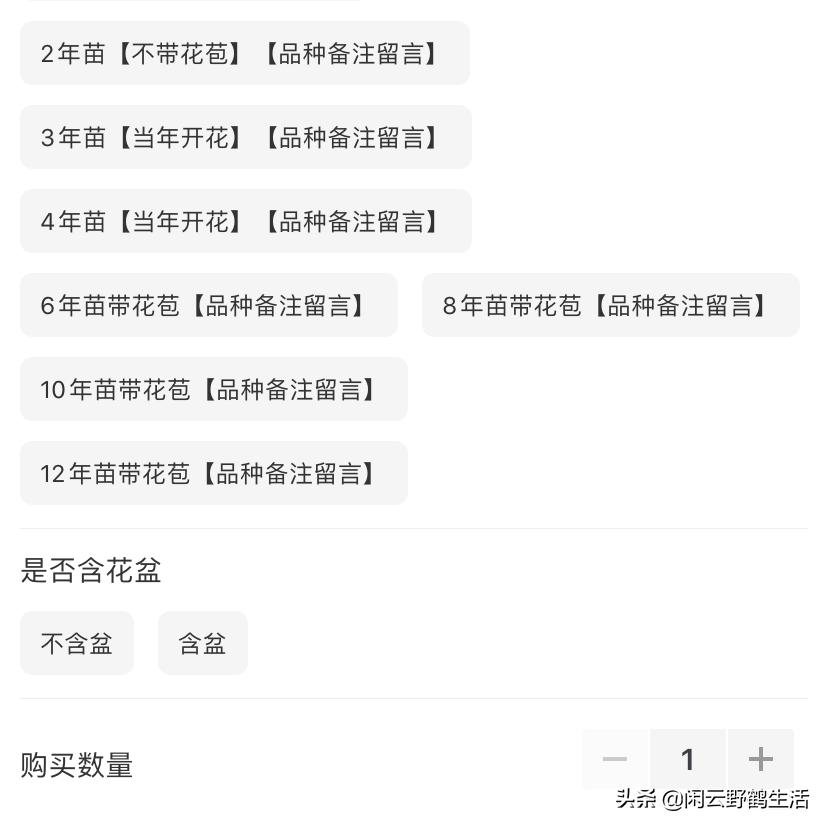Decrease purchase quantity with minus
The height and width of the screenshot is (828, 828).
(x=615, y=759)
